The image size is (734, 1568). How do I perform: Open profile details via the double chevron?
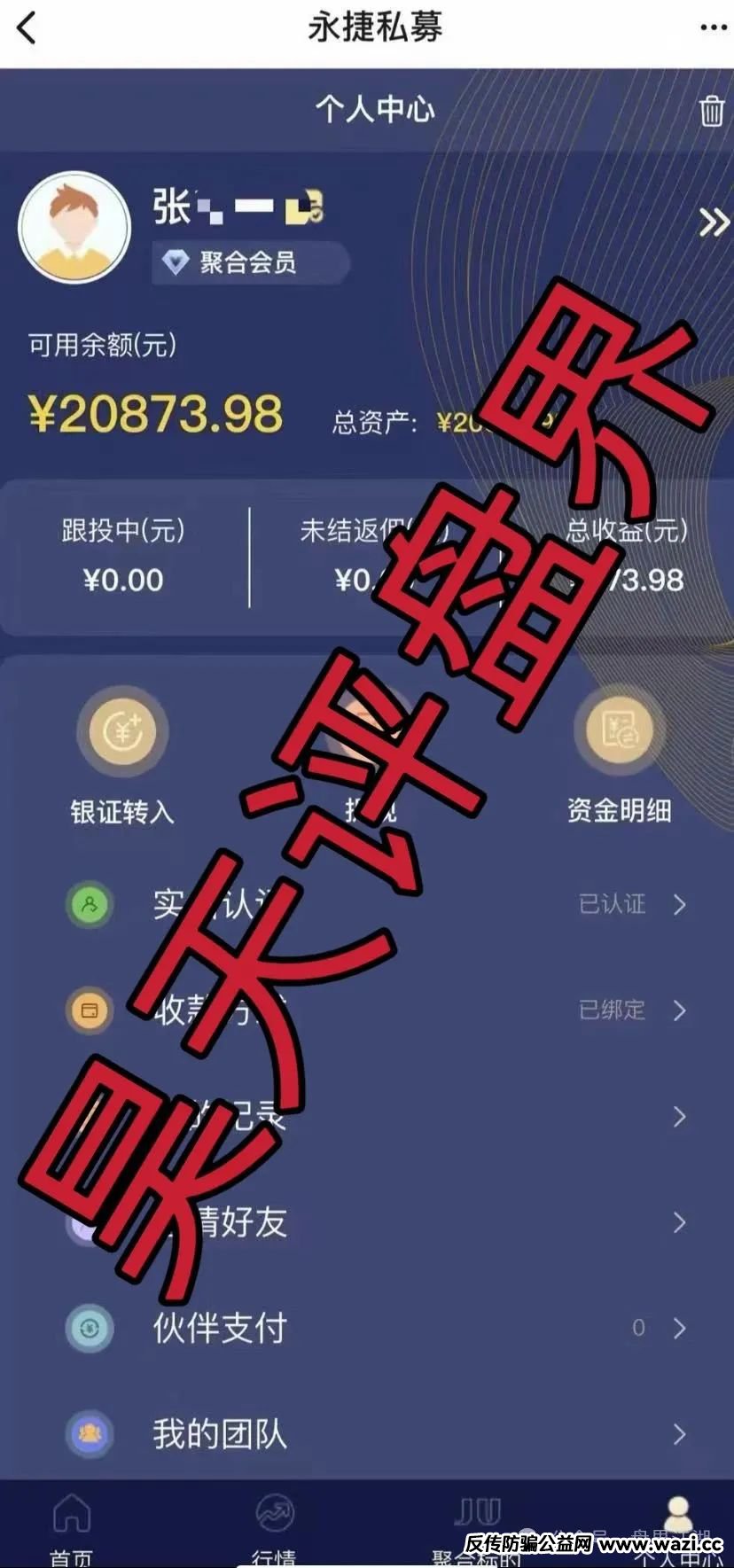tap(713, 222)
